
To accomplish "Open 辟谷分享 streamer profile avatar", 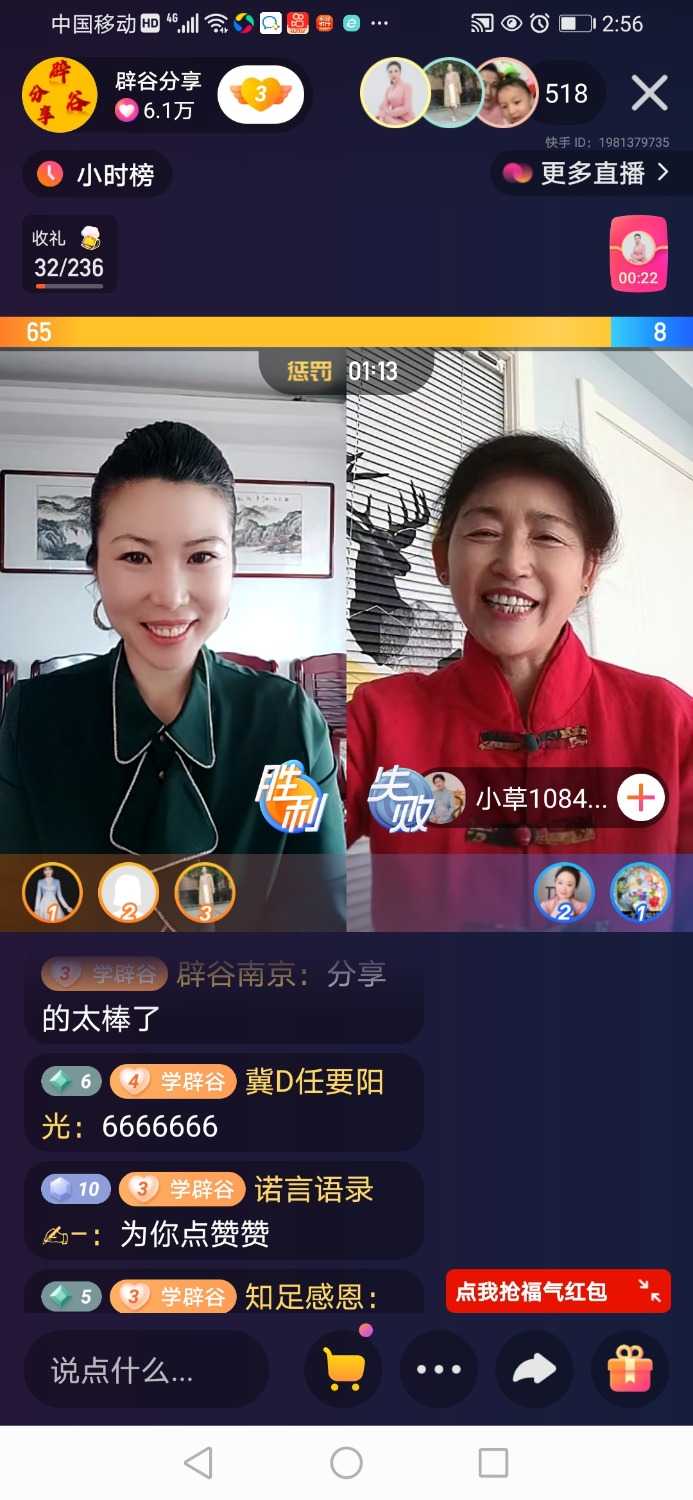I will (59, 96).
